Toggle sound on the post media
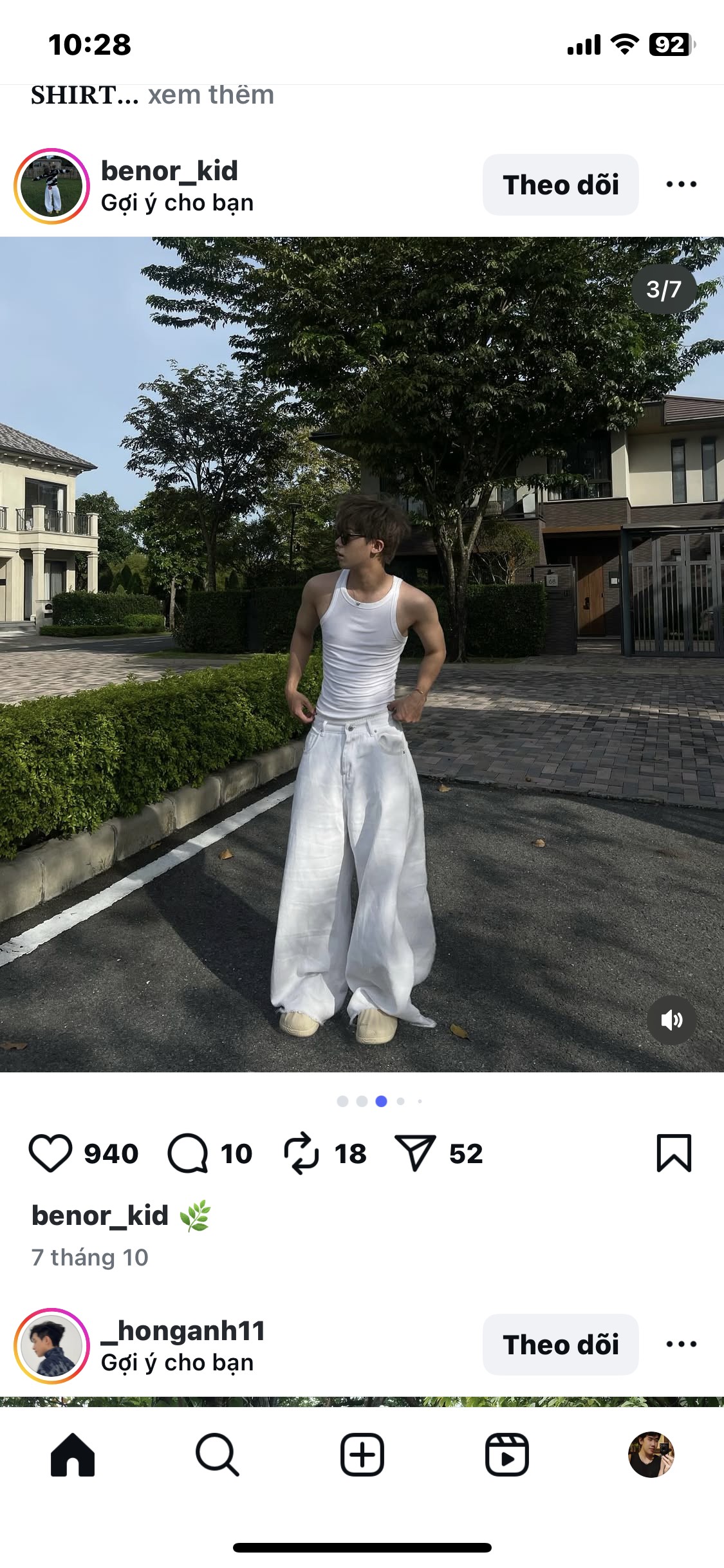The width and height of the screenshot is (724, 1568). (x=671, y=1020)
